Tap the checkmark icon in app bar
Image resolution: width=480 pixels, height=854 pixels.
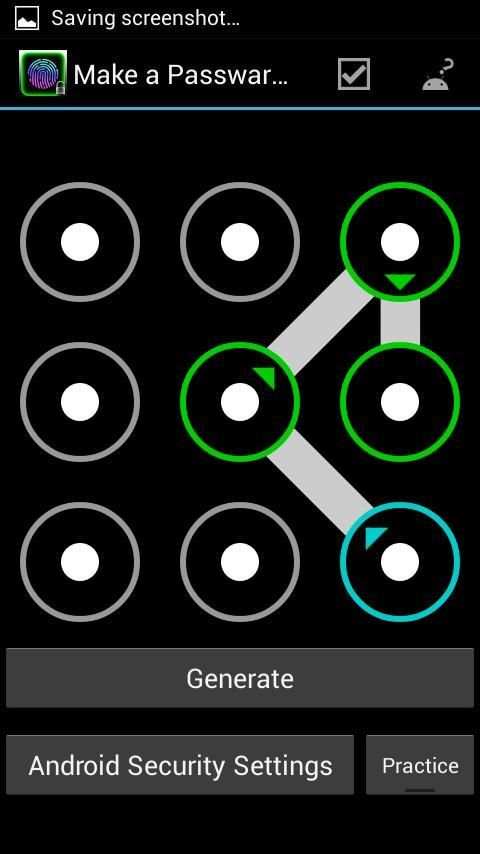[x=354, y=74]
